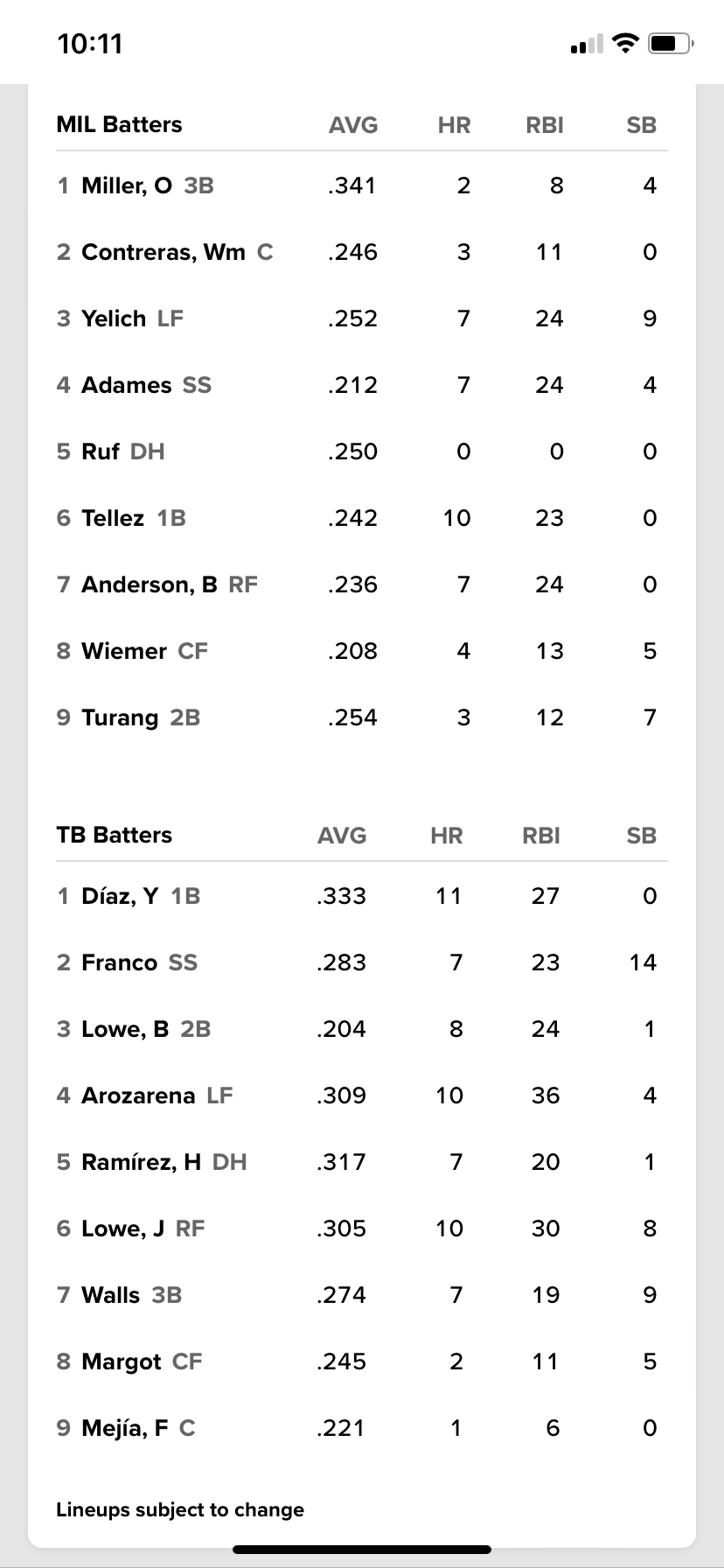Open Arozarena player row
This screenshot has height=1568, width=724.
coord(138,1095)
